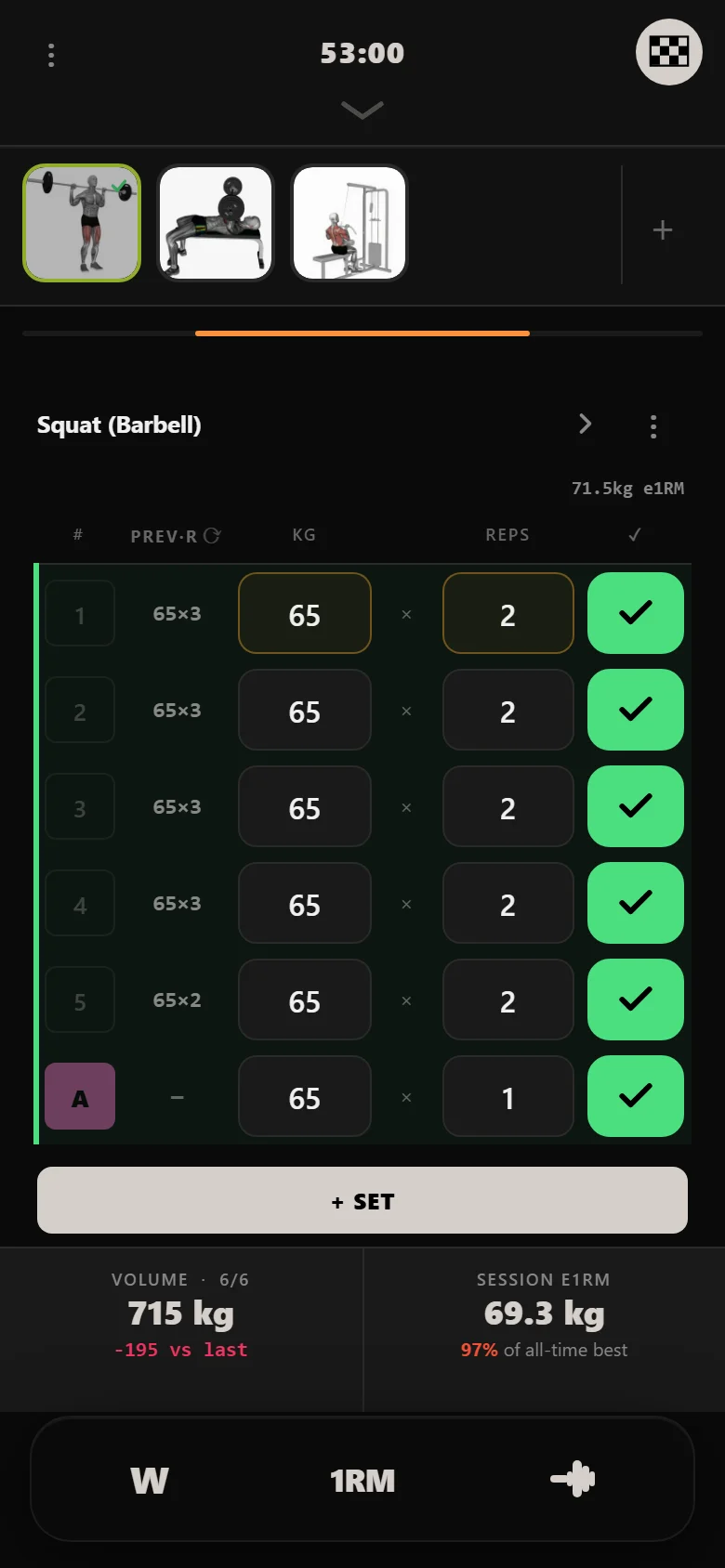Open Squat (Barbell) details chevron
Viewport: 725px width, 1568px height.
click(x=586, y=425)
